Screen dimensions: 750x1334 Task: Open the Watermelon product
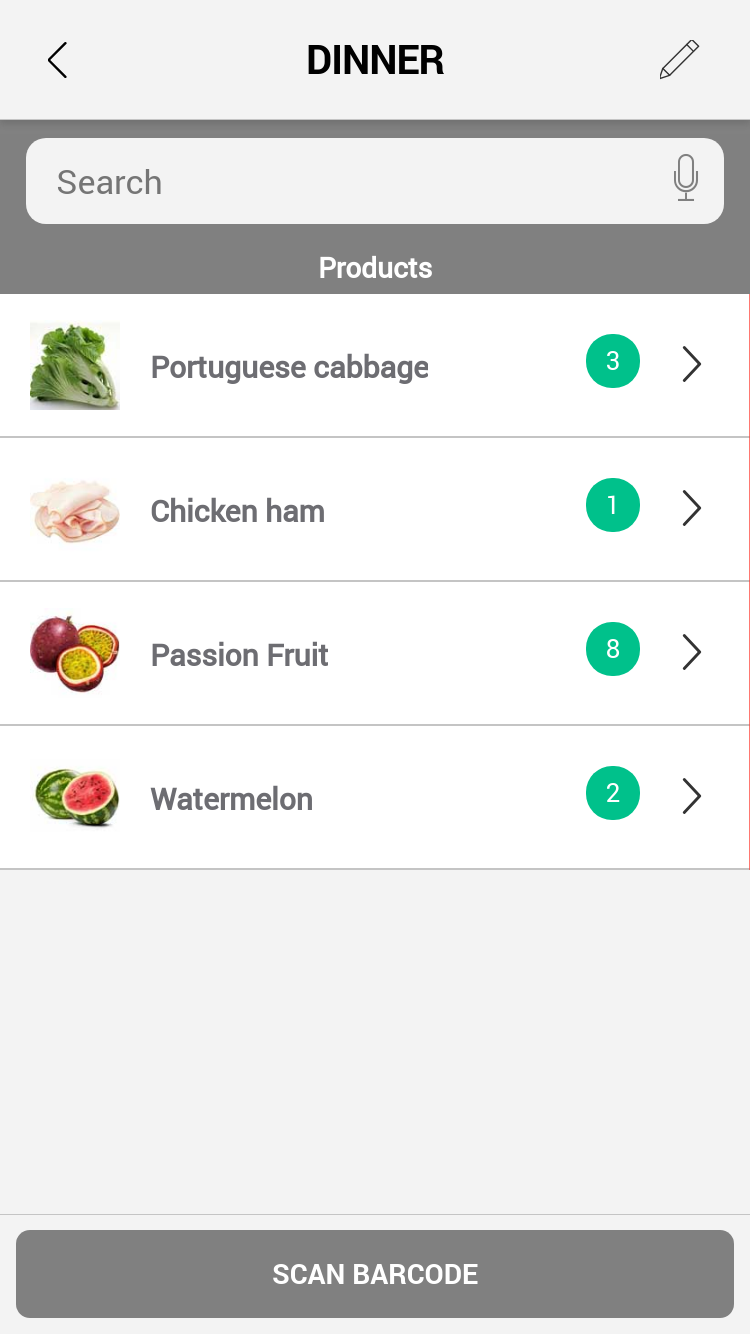375,797
